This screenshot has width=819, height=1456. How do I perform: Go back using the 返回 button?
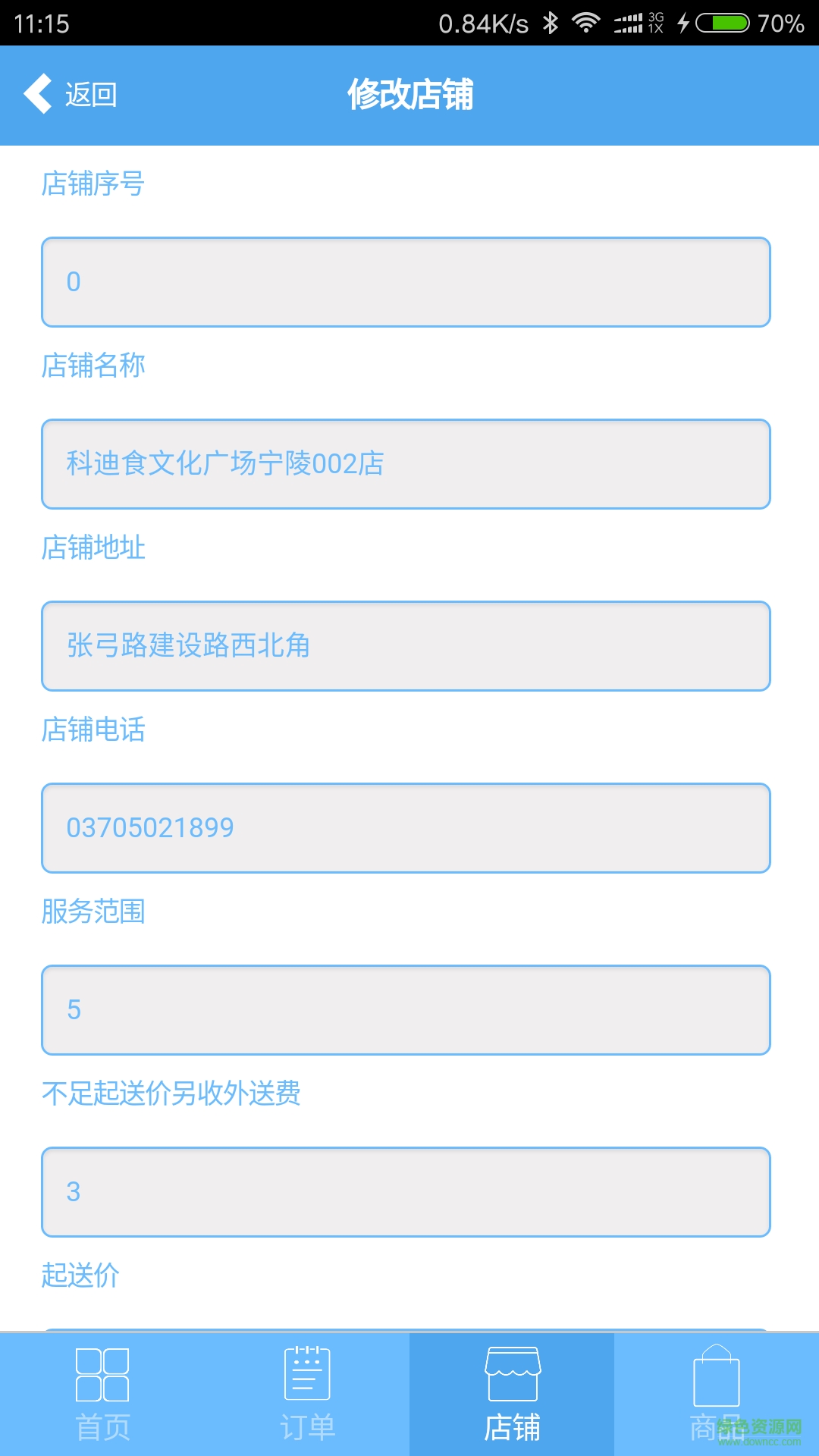point(71,94)
